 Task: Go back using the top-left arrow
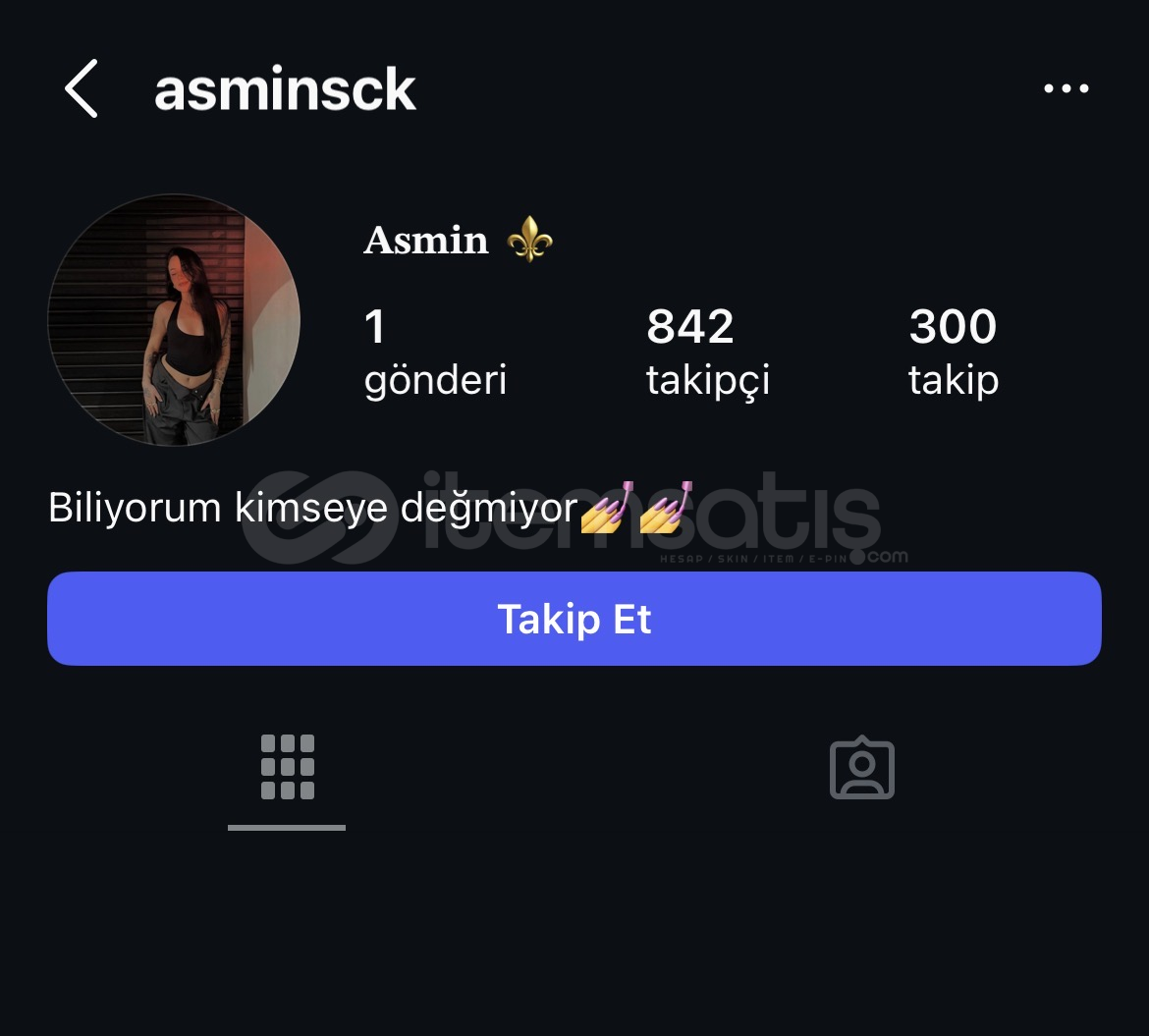click(82, 88)
